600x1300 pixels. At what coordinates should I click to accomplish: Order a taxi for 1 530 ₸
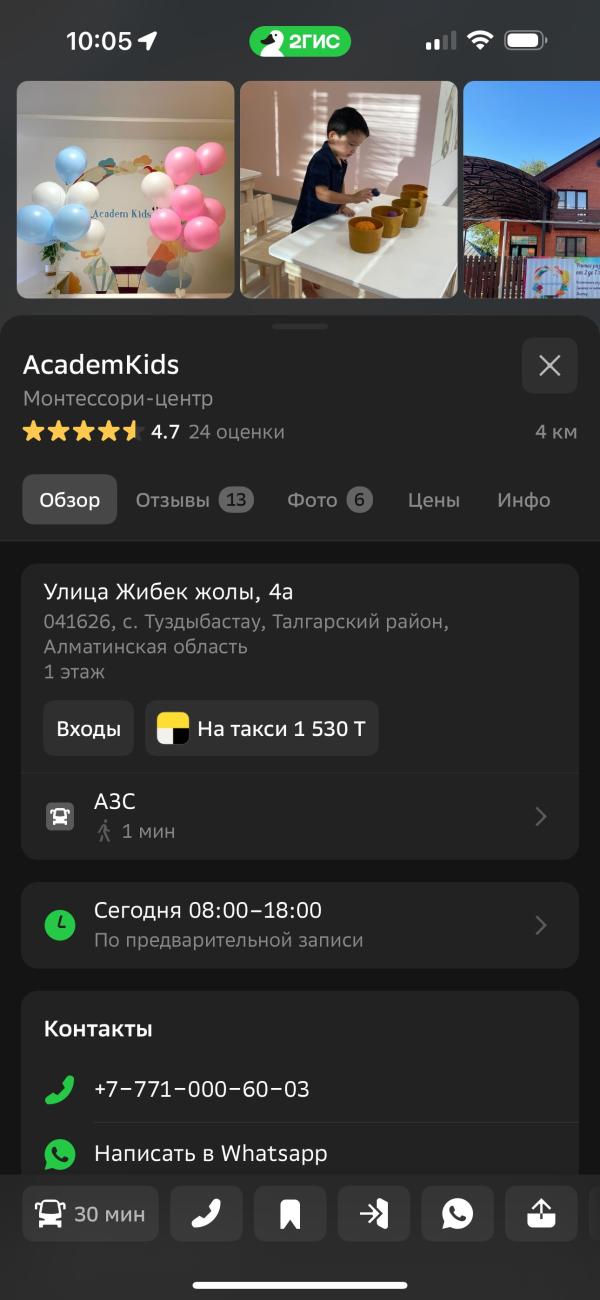point(262,729)
